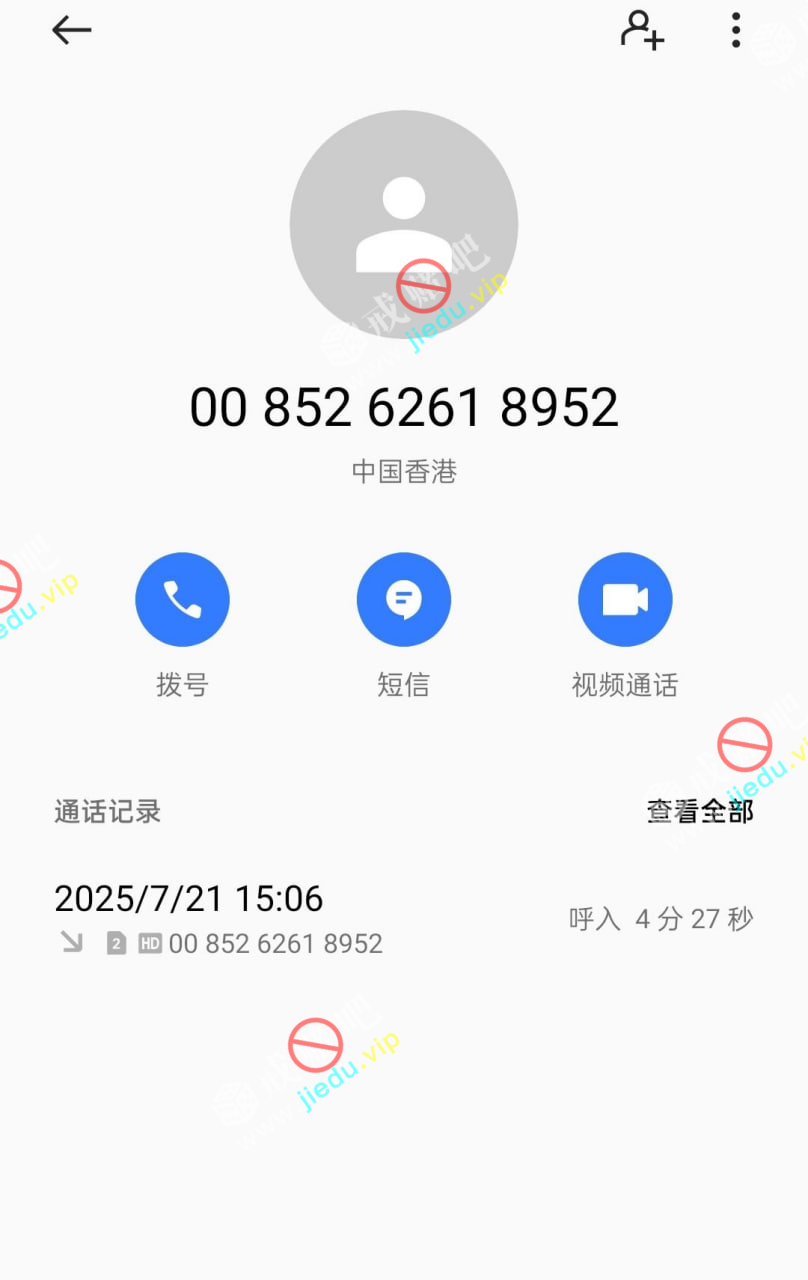This screenshot has height=1280, width=808.
Task: View all call records via 查看全部
Action: tap(700, 811)
